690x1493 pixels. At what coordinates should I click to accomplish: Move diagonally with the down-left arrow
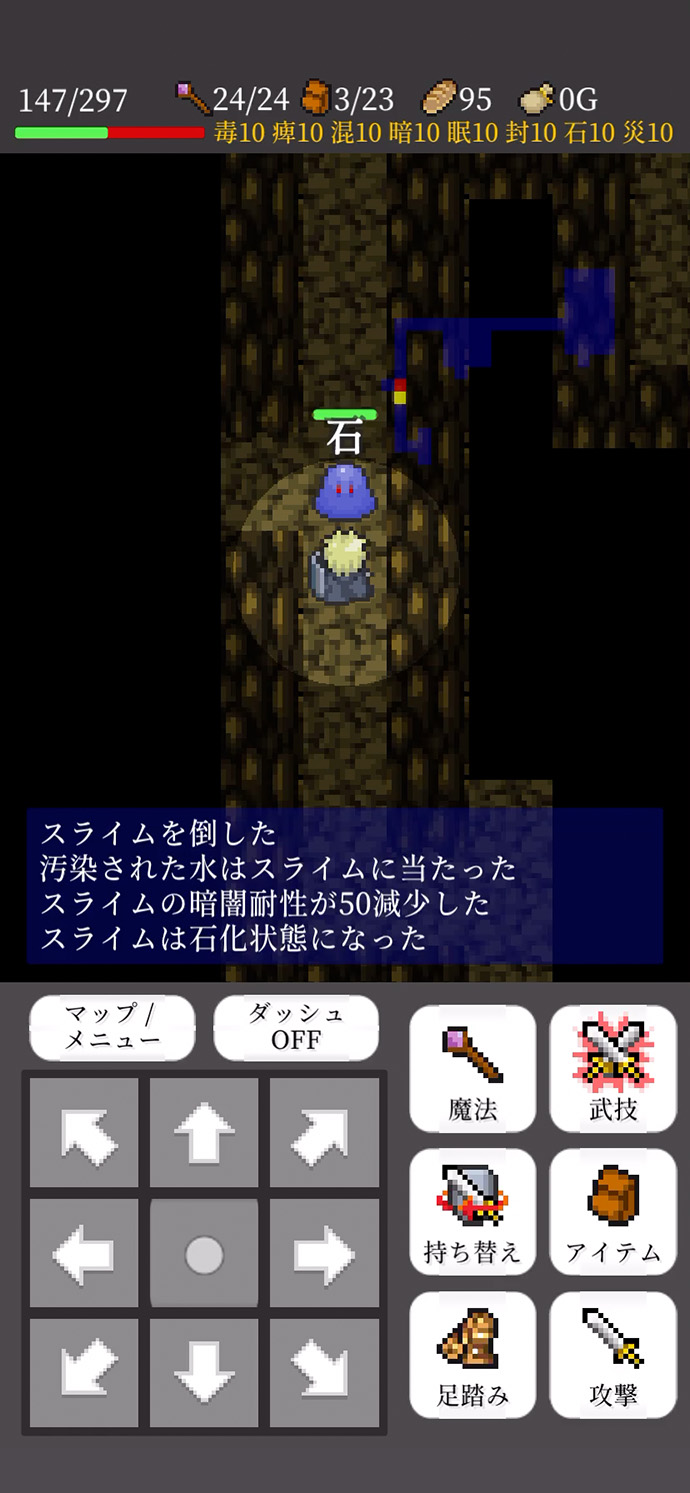click(84, 1373)
